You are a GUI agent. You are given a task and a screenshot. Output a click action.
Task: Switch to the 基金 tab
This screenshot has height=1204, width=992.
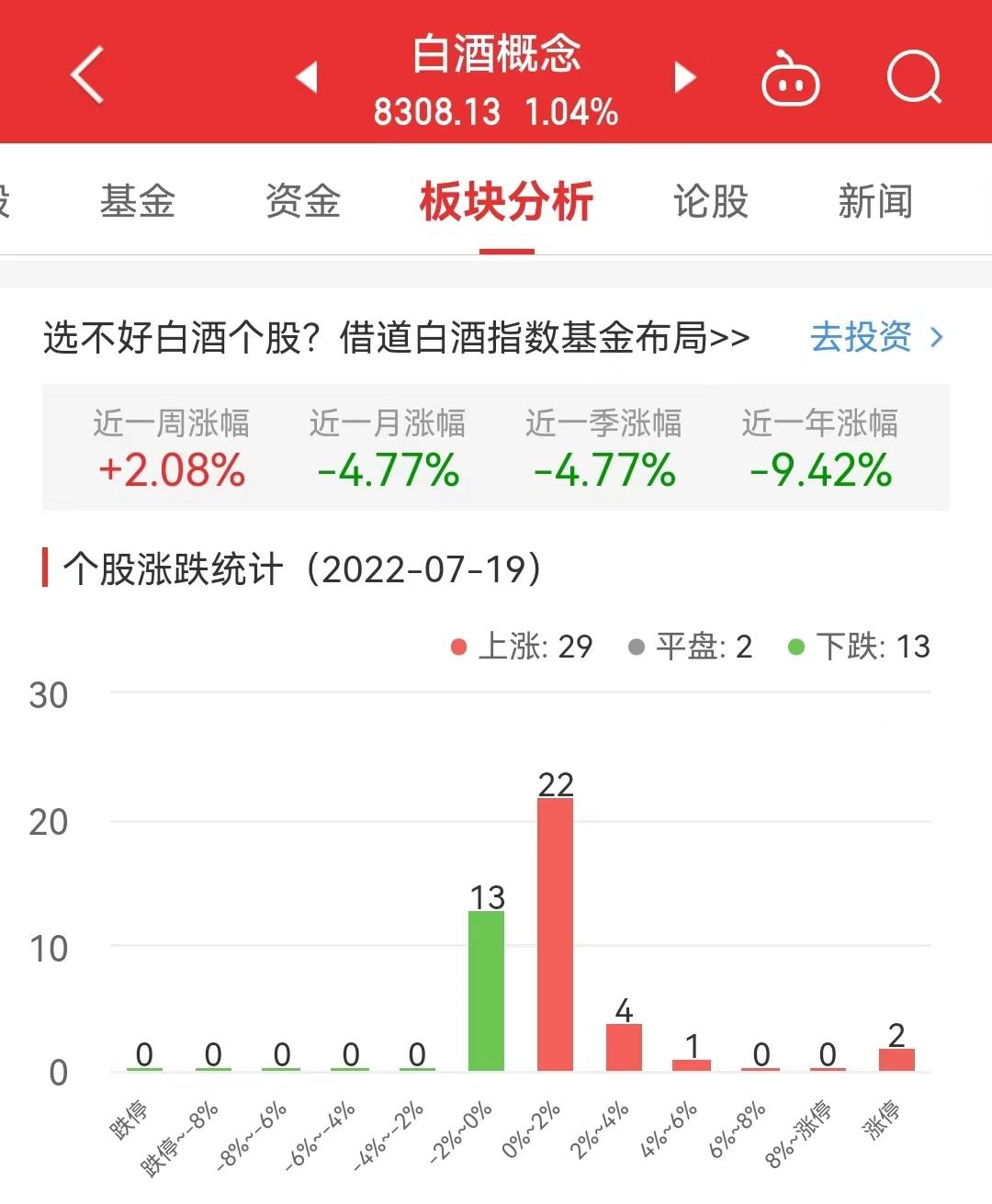138,201
